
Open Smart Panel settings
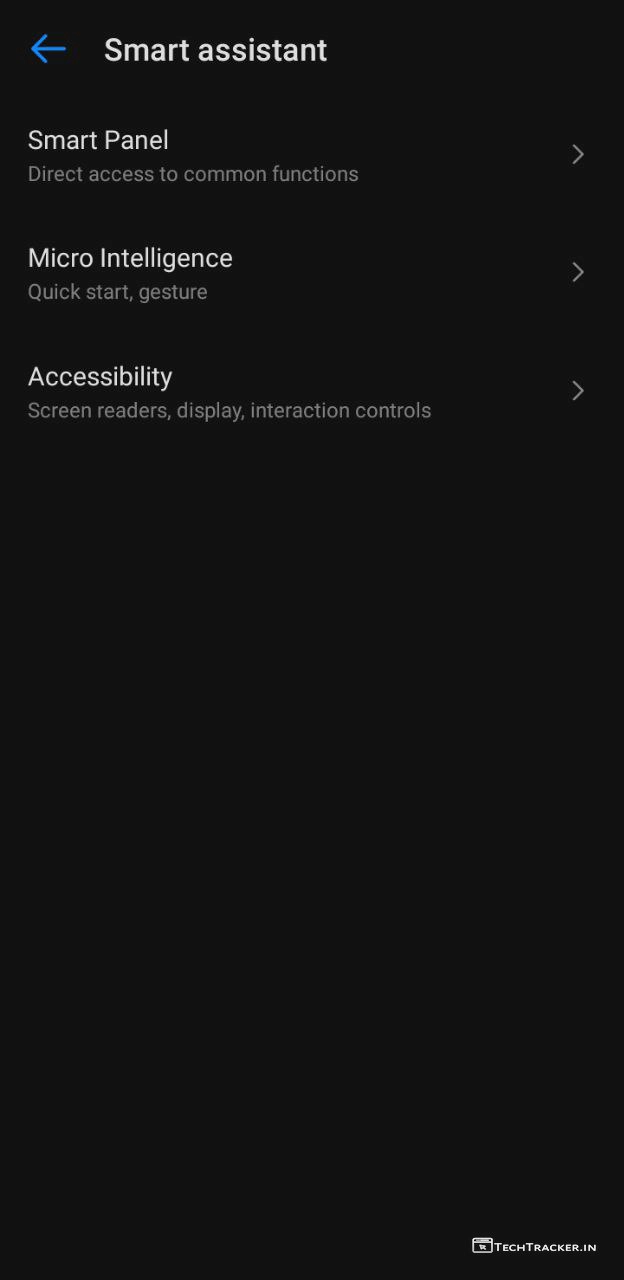pos(300,155)
